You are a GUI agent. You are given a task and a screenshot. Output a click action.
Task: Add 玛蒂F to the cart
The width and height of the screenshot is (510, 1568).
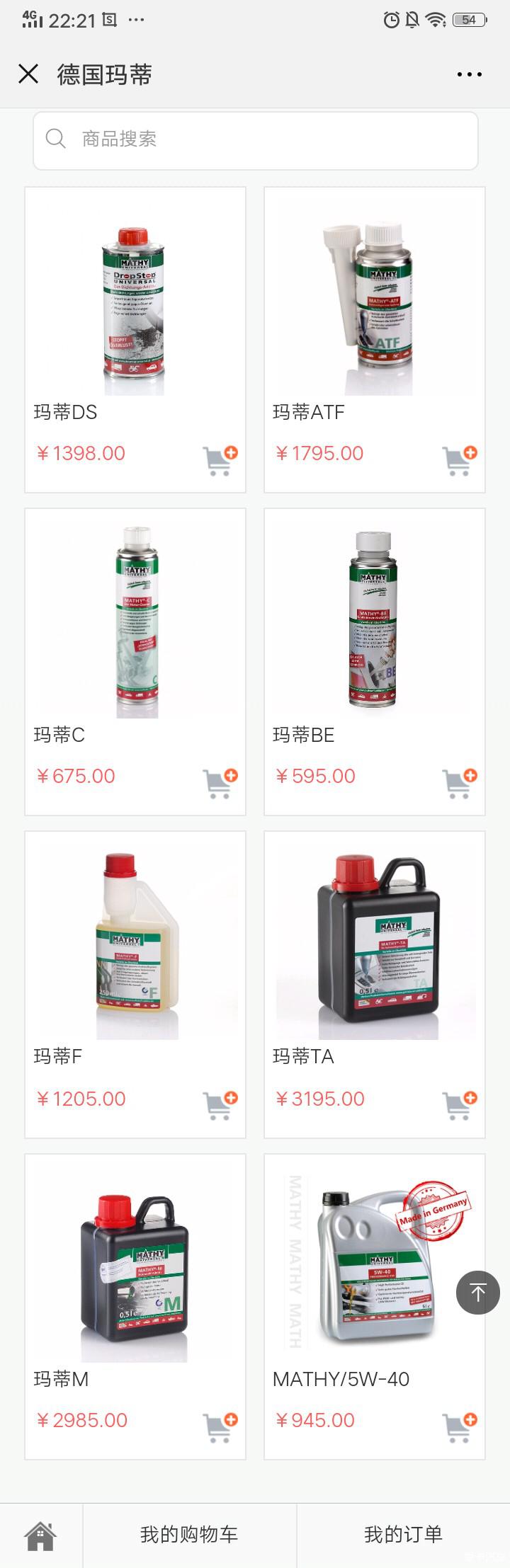tap(220, 1105)
